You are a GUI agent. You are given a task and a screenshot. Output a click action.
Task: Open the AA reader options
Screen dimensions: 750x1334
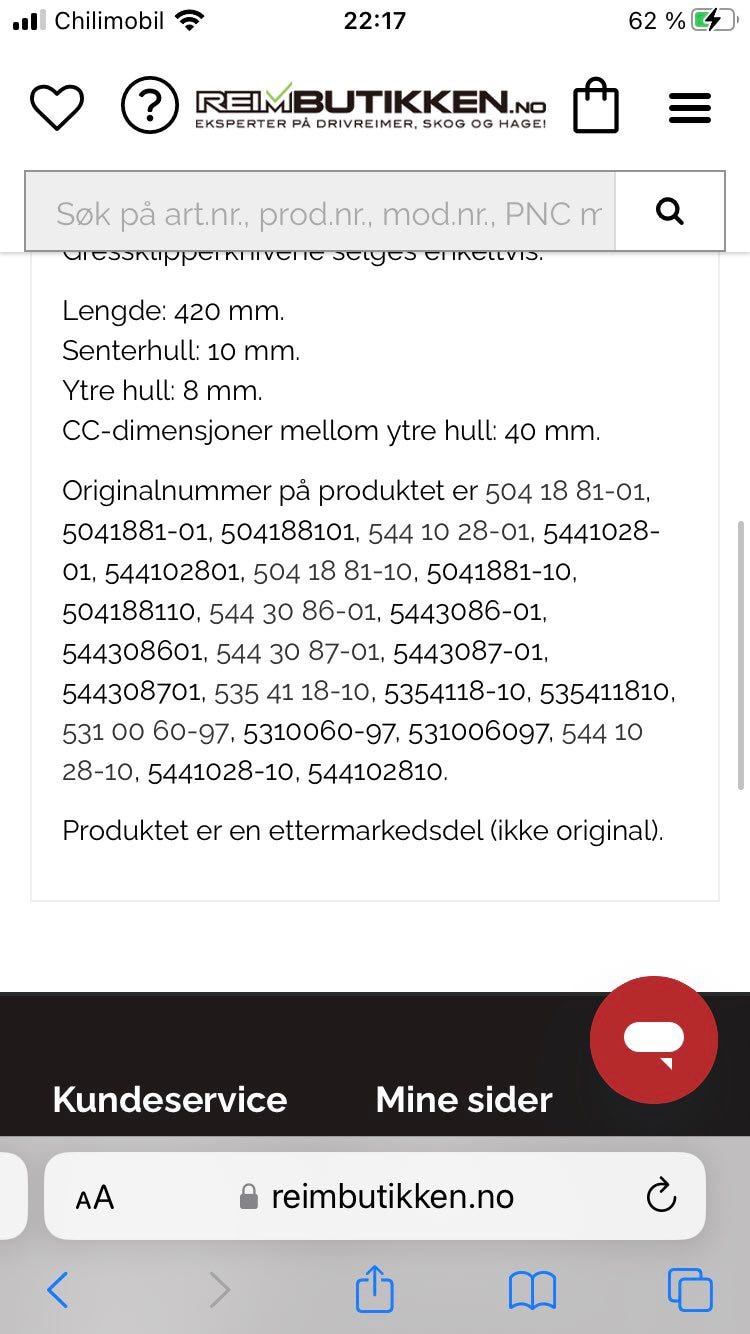(95, 1198)
